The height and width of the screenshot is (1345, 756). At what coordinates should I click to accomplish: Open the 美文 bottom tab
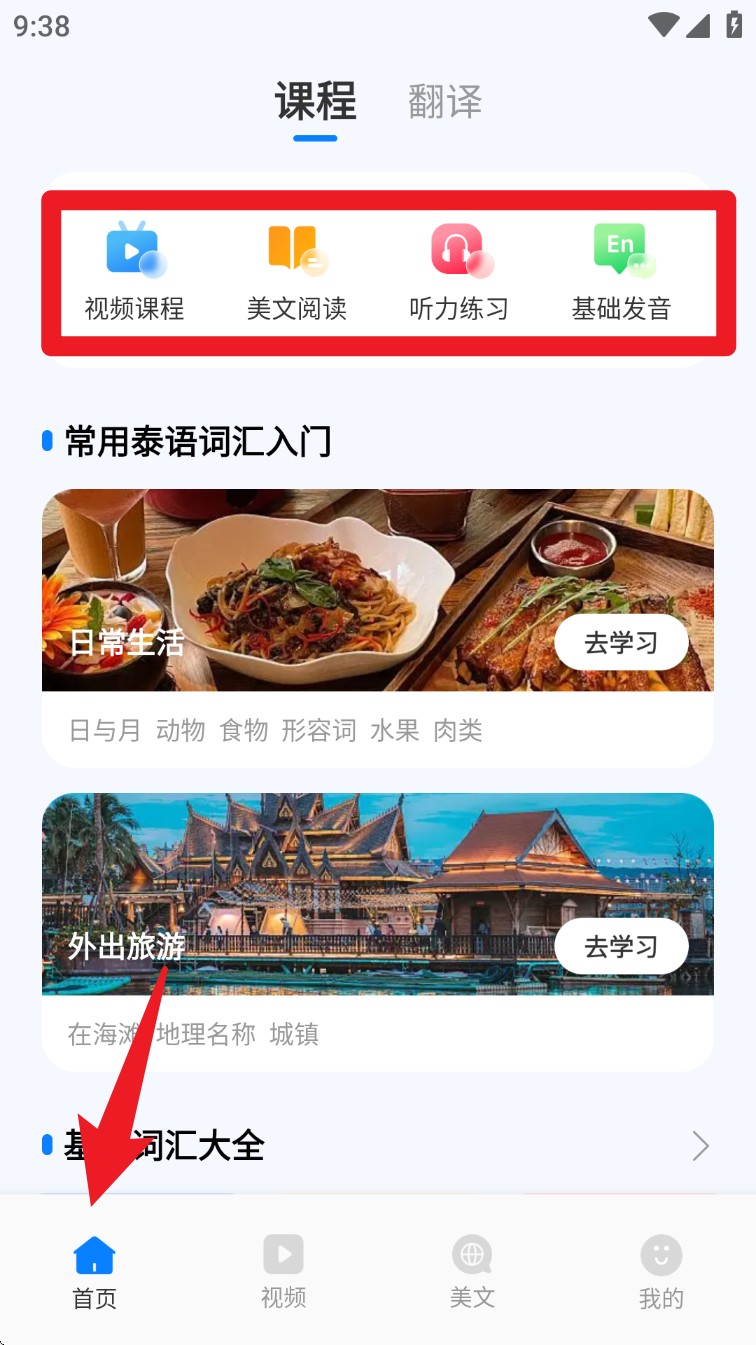pyautogui.click(x=472, y=1271)
